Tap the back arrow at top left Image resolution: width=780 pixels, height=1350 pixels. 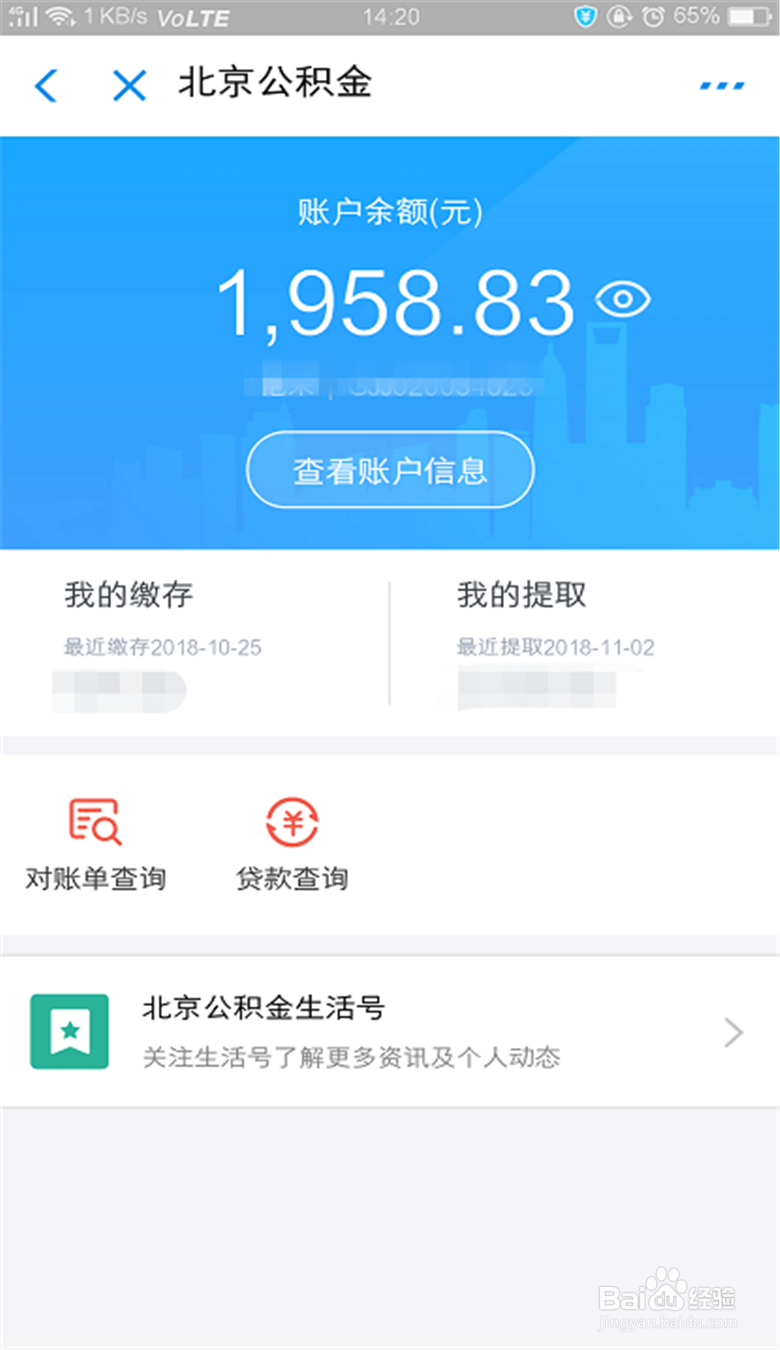pyautogui.click(x=45, y=86)
